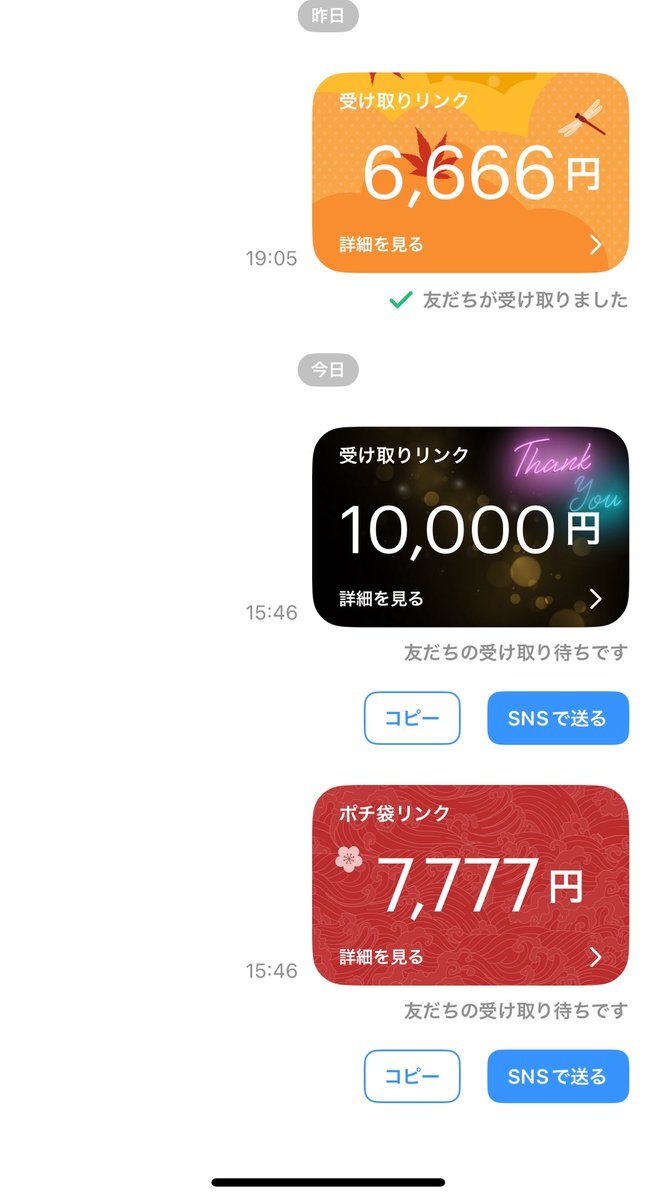This screenshot has width=656, height=1200.
Task: Tap コピー under the 10,000円 link
Action: (412, 718)
